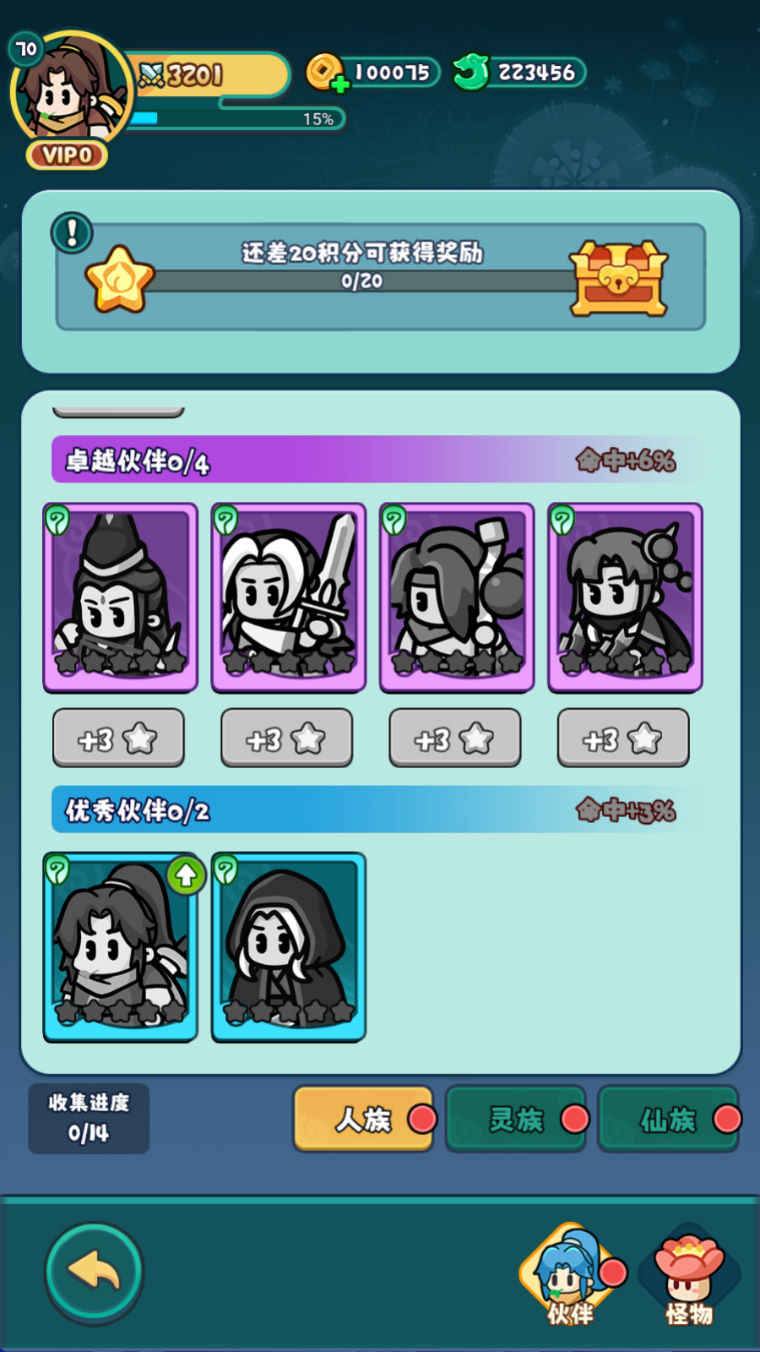Switch to the 灵族 tab
Screen dimensions: 760x1352
point(516,1118)
